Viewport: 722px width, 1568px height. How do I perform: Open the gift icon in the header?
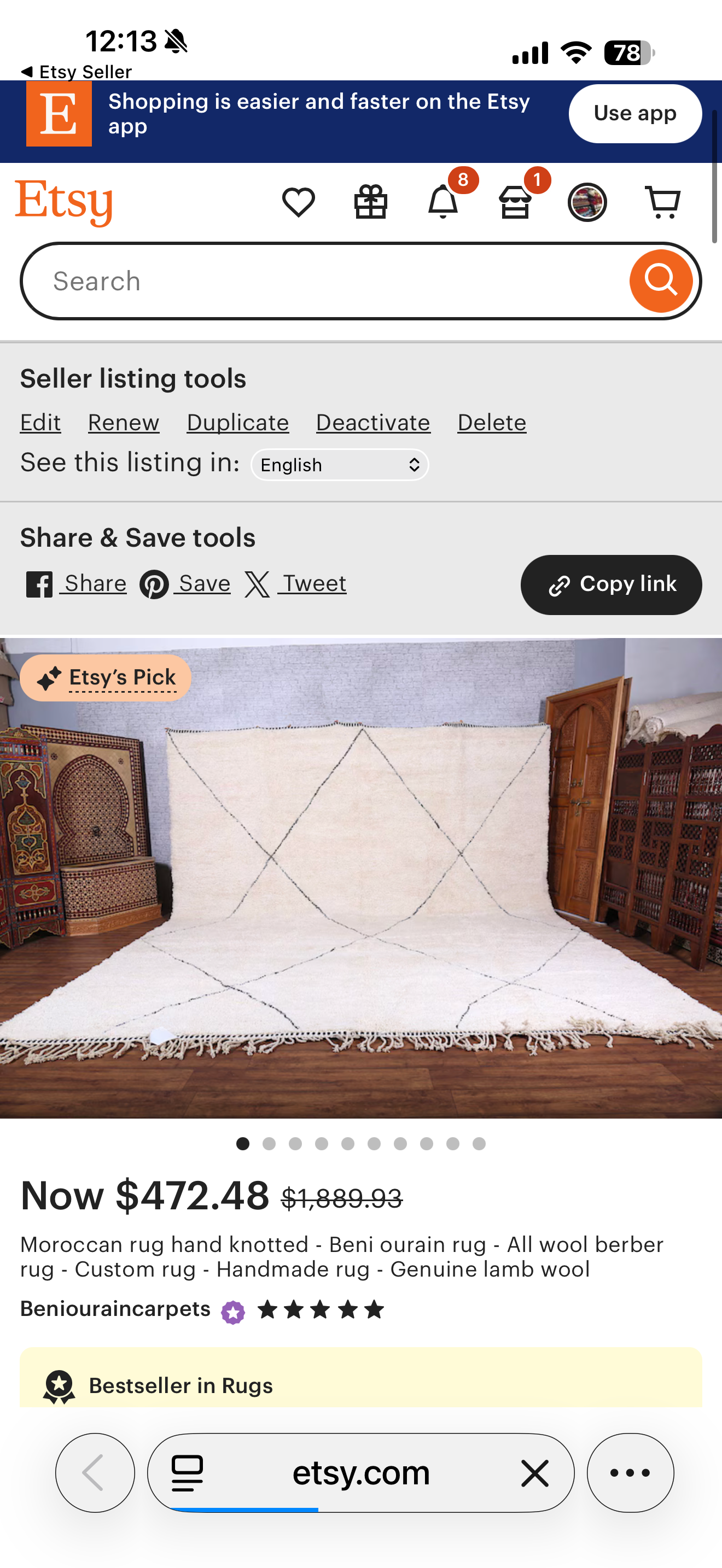tap(370, 202)
